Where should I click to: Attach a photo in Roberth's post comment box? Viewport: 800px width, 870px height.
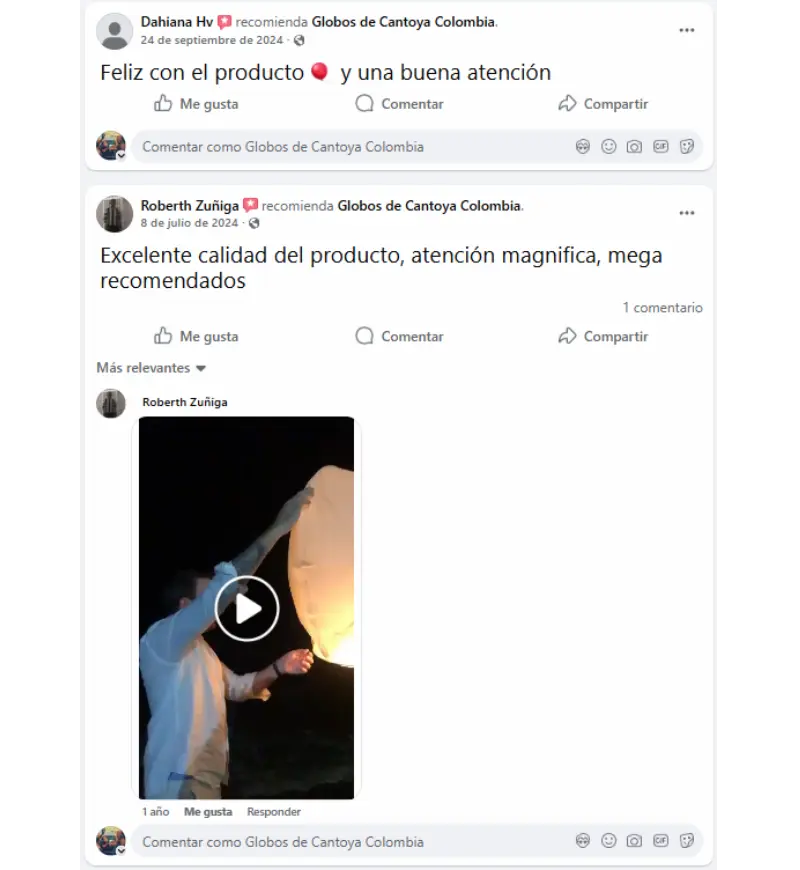[x=634, y=842]
